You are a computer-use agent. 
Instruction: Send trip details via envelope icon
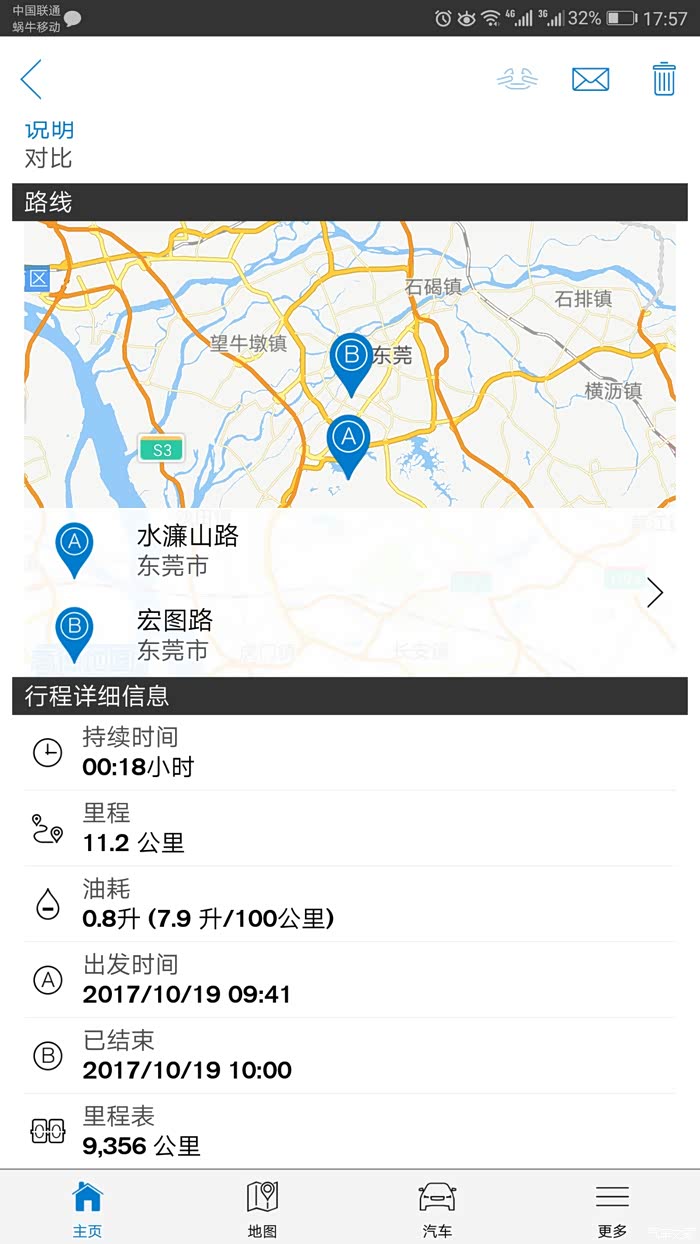click(x=590, y=79)
